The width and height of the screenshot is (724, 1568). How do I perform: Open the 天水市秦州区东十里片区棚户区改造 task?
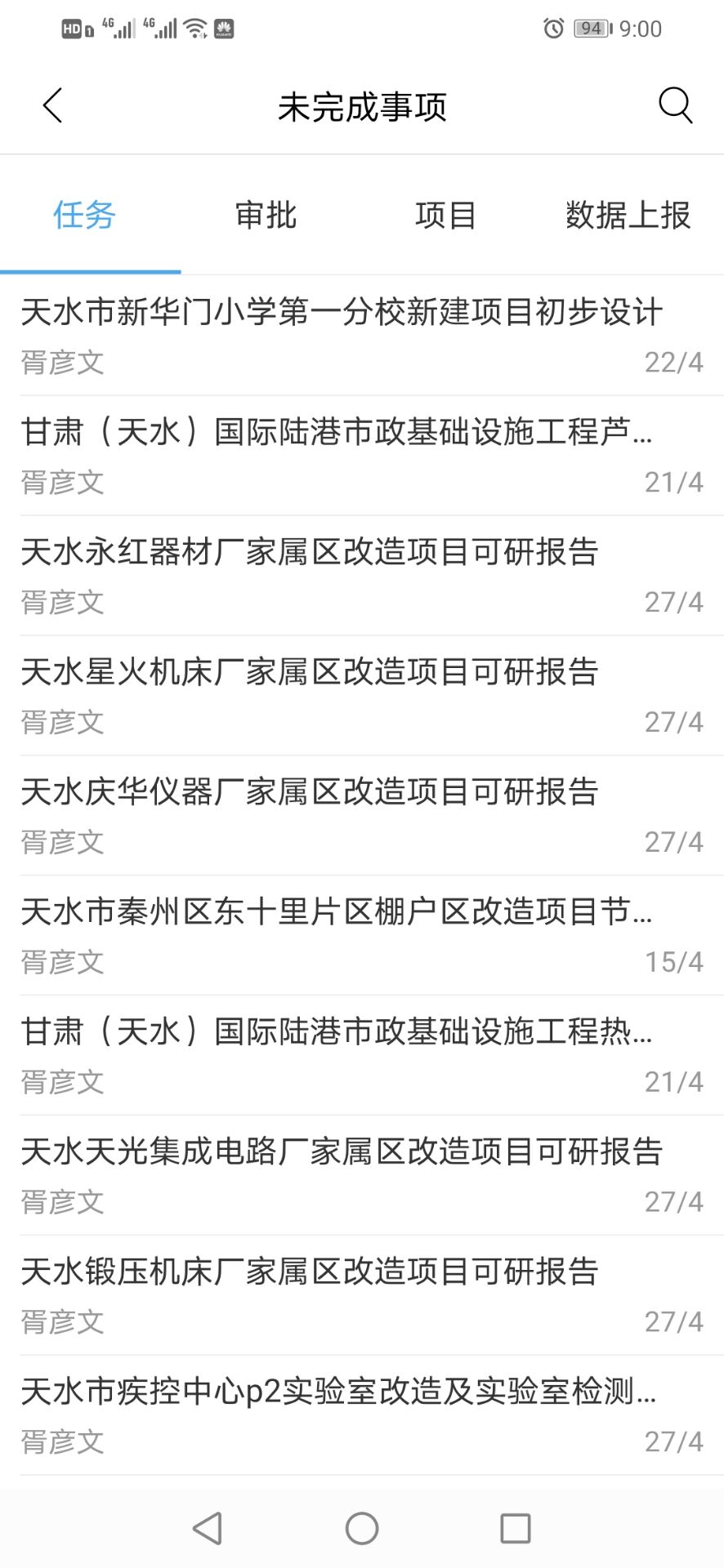[362, 936]
